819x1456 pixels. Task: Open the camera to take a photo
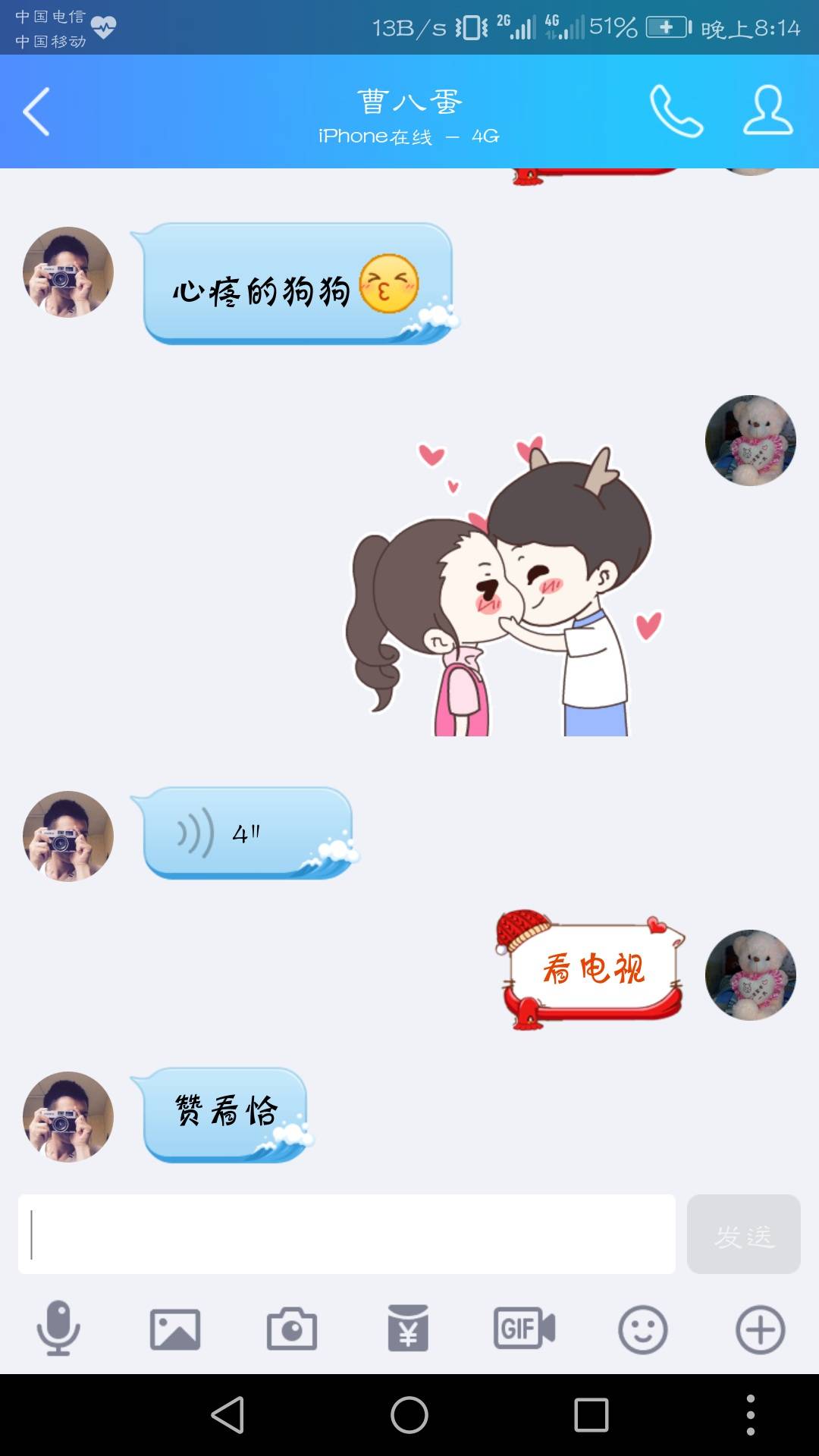pos(292,1329)
